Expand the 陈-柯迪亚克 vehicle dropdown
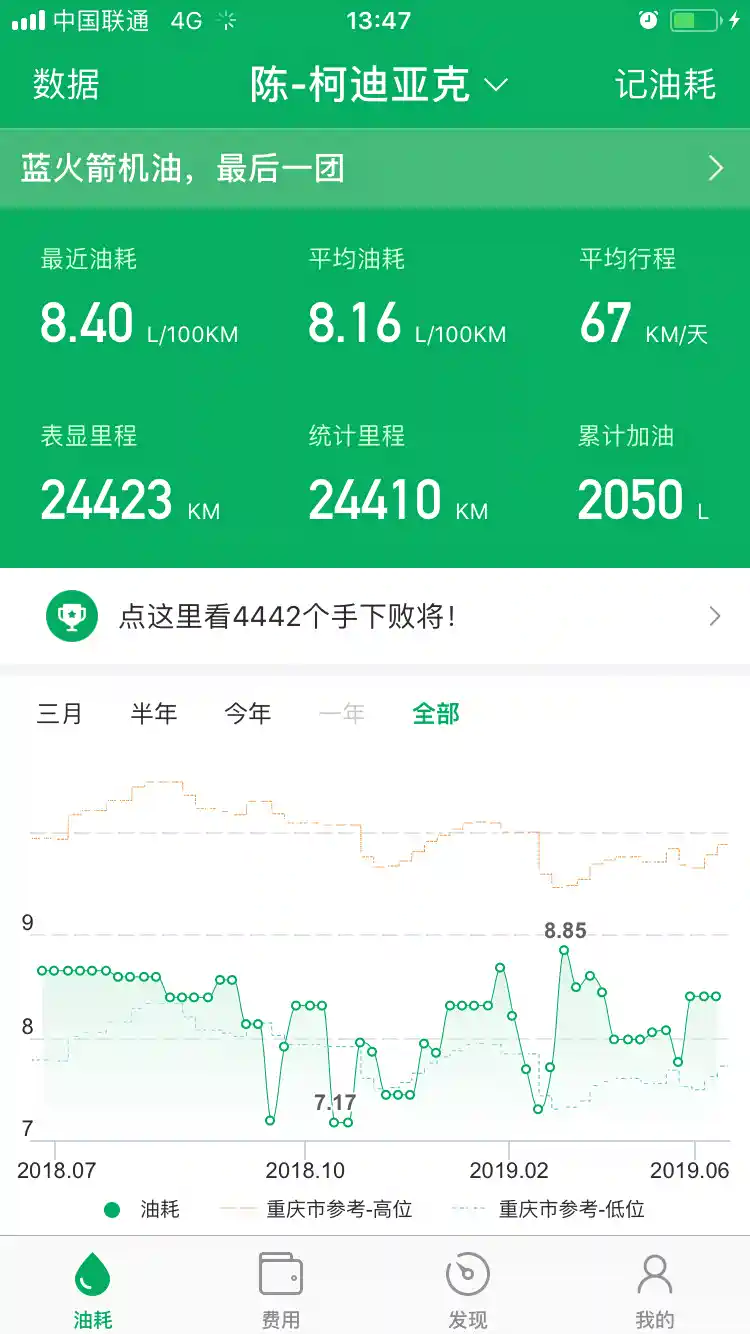Image resolution: width=750 pixels, height=1334 pixels. click(x=378, y=86)
